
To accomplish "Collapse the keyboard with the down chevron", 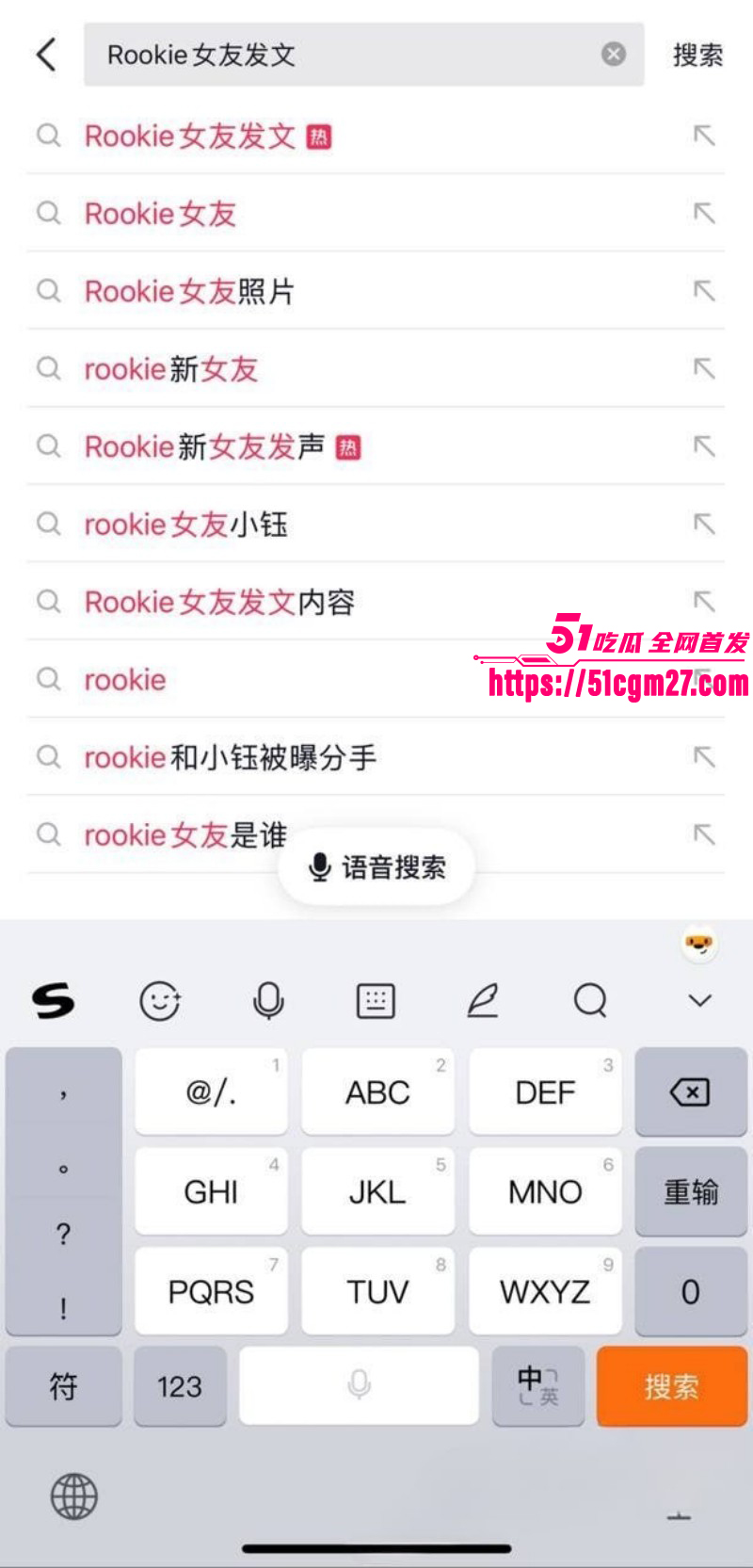I will (x=699, y=1001).
